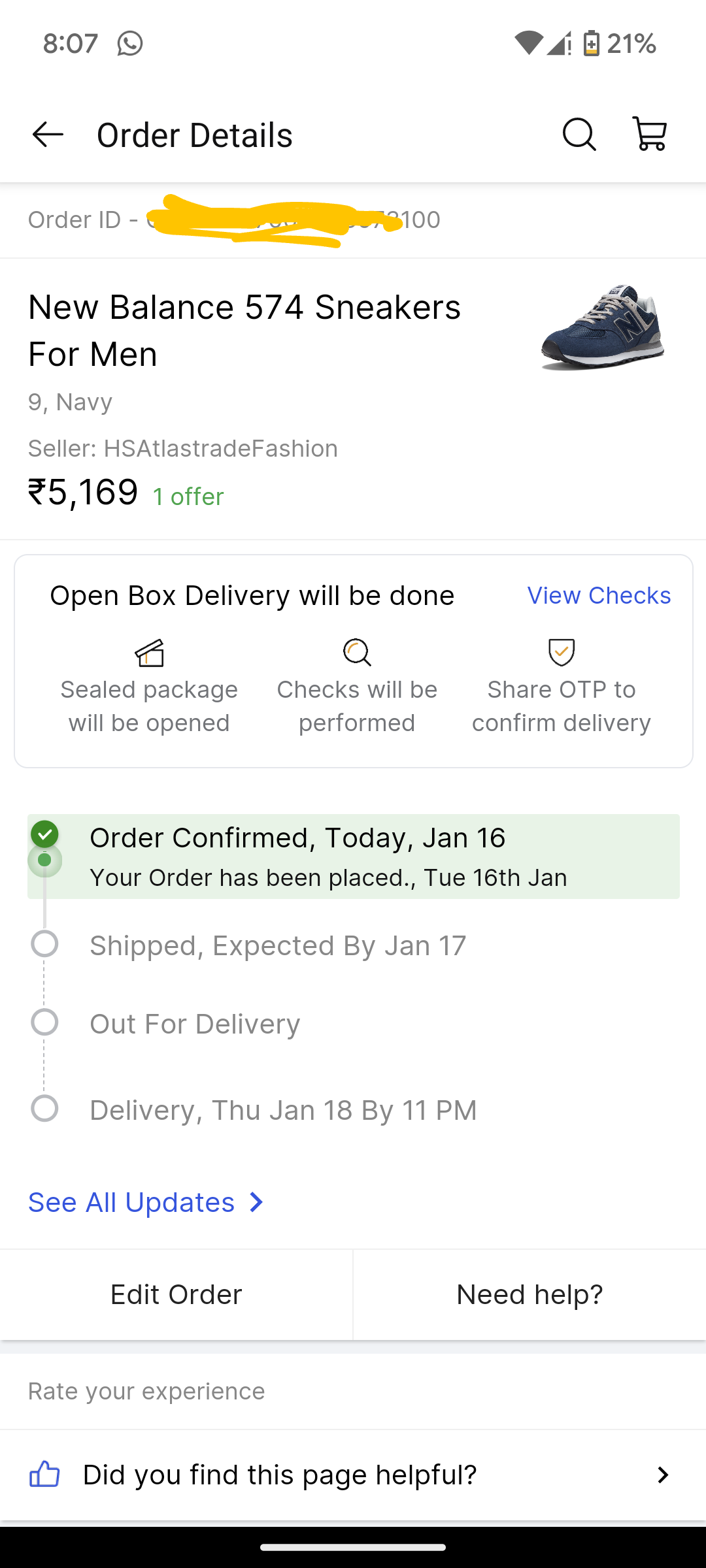Select the Shipped progress circle
The width and height of the screenshot is (706, 1568).
(44, 944)
